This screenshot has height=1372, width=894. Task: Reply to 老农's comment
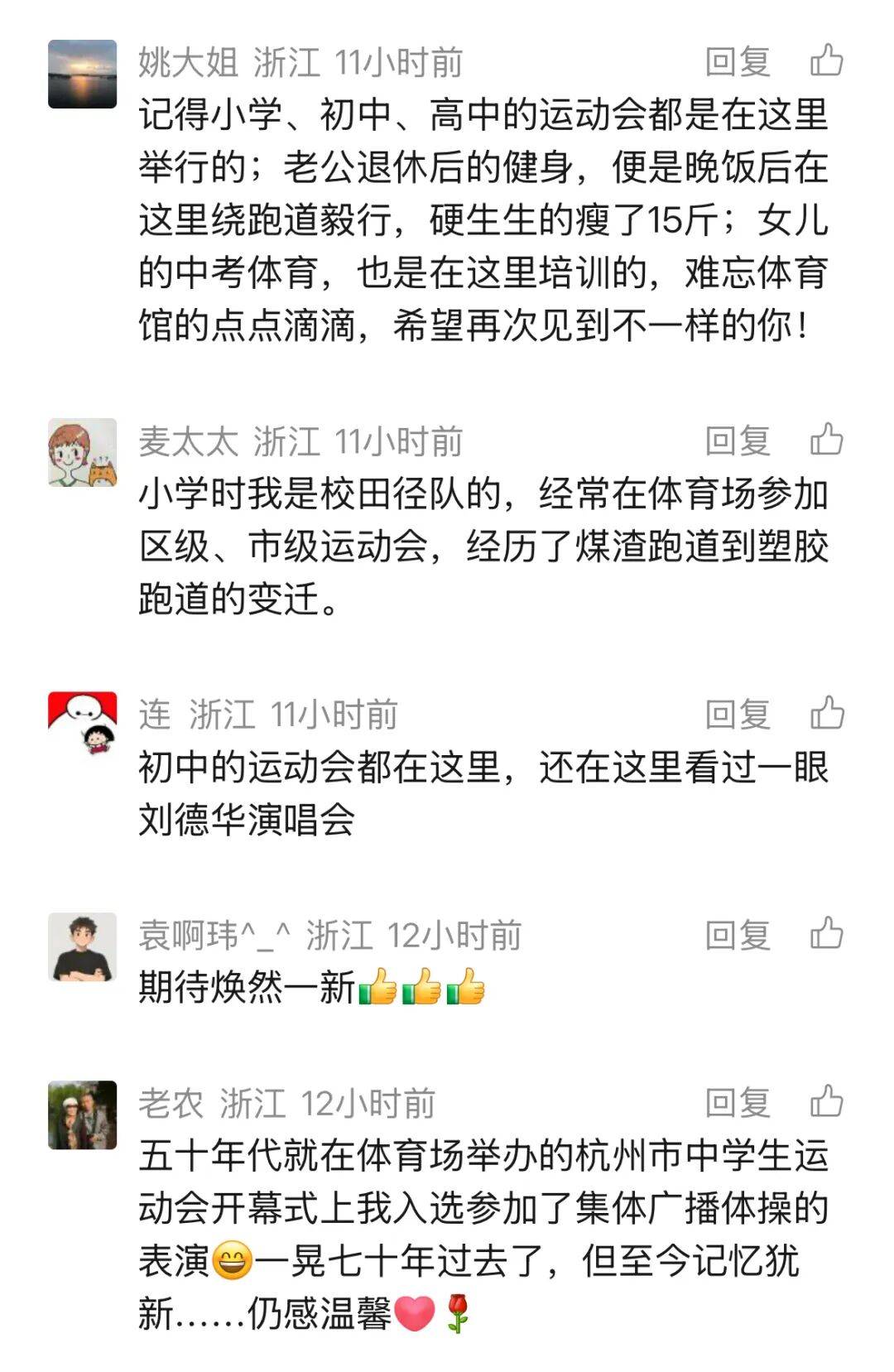click(x=738, y=1103)
